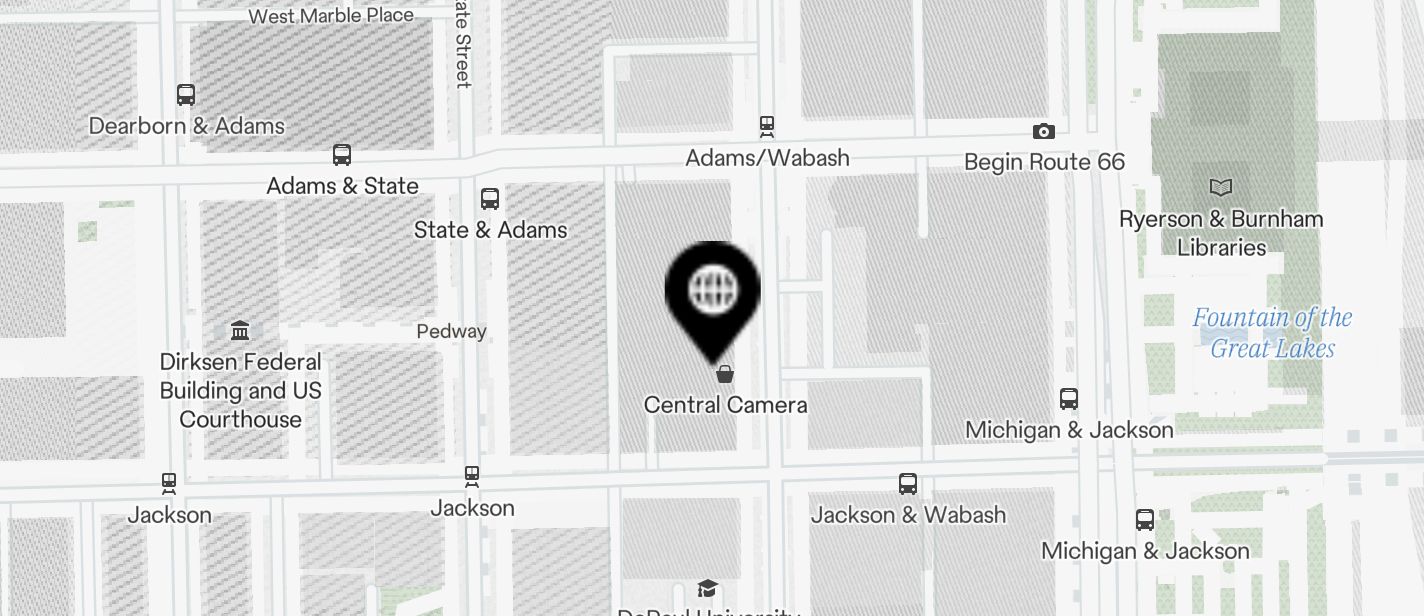Screen dimensions: 1424x616
Task: Tap the black globe location pin
Action: click(x=713, y=292)
